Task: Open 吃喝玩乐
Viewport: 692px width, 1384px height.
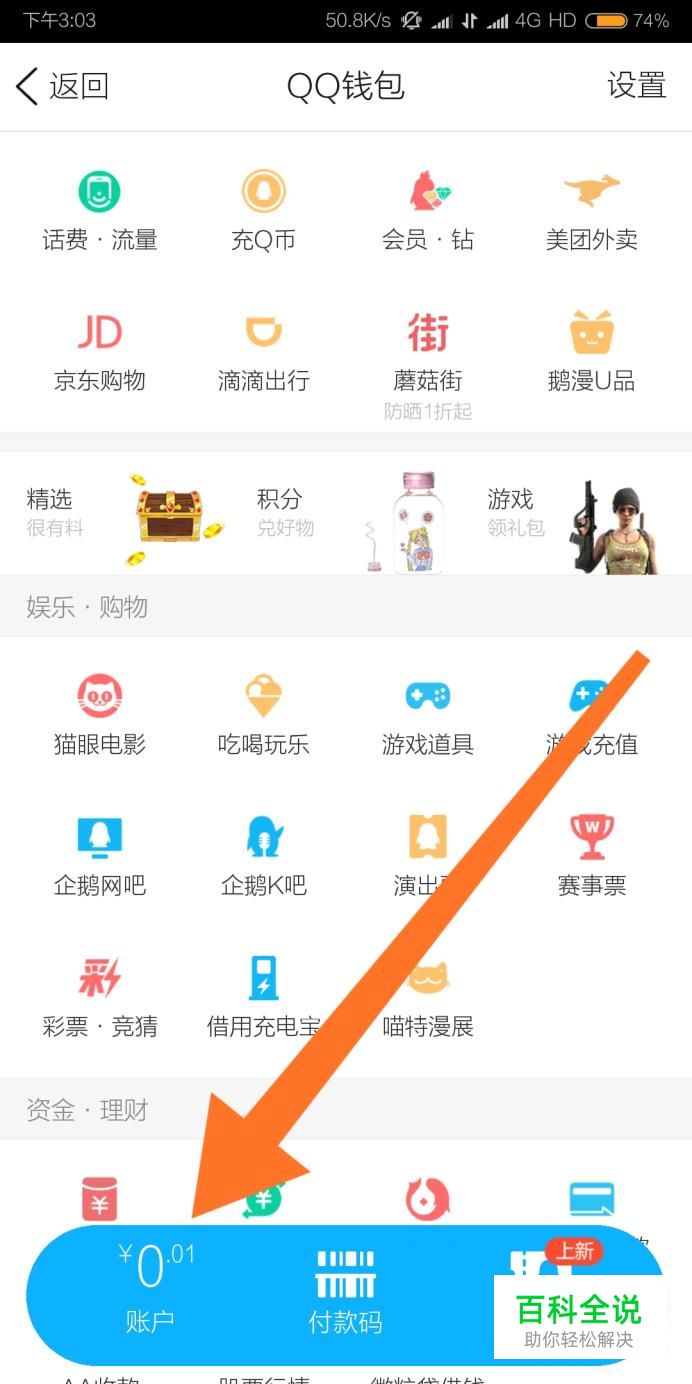Action: pyautogui.click(x=263, y=715)
